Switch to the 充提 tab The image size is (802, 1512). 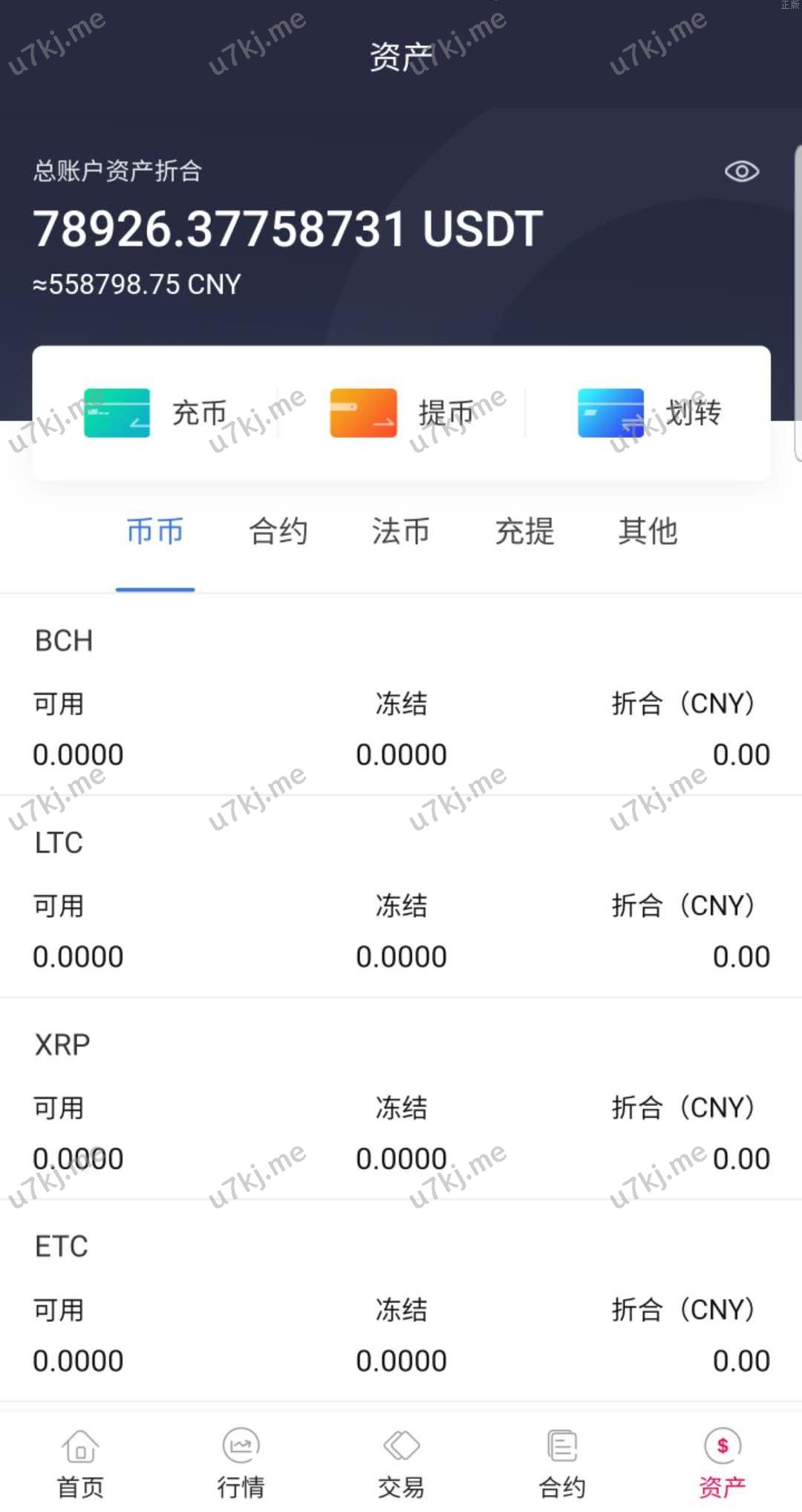pos(524,531)
